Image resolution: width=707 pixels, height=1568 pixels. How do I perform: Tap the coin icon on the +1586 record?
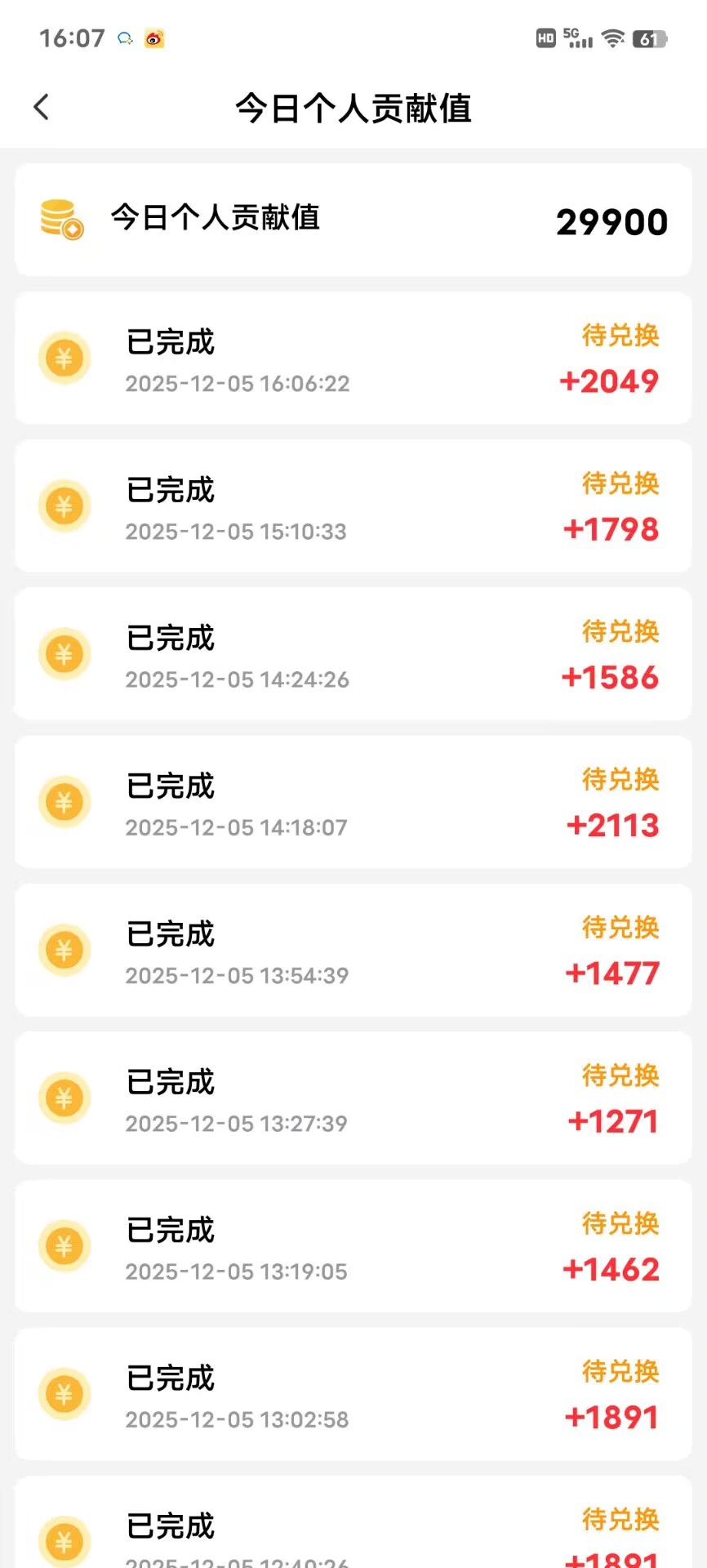point(64,653)
